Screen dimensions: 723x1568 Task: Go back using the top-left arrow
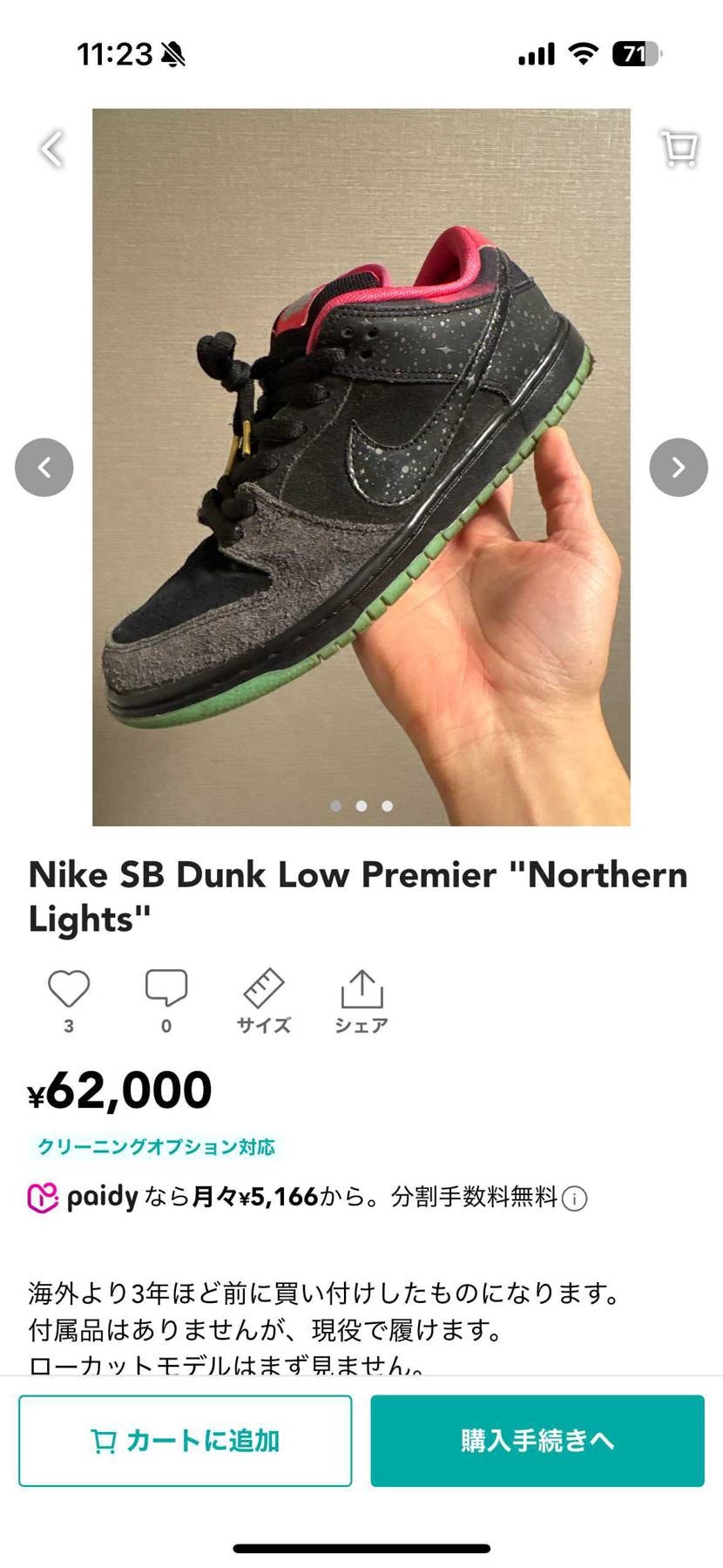point(52,148)
